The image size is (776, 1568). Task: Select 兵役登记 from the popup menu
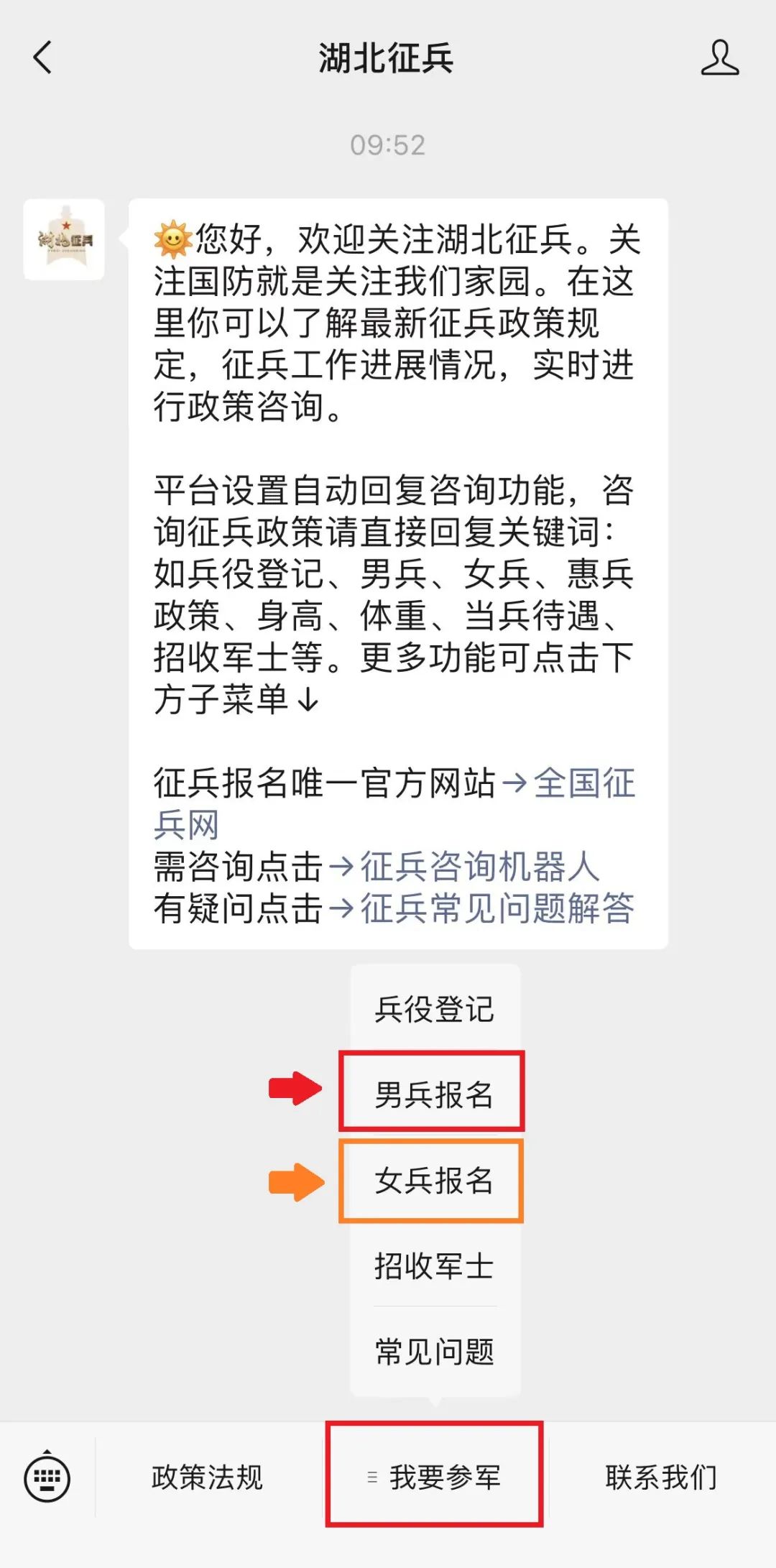pyautogui.click(x=434, y=1009)
